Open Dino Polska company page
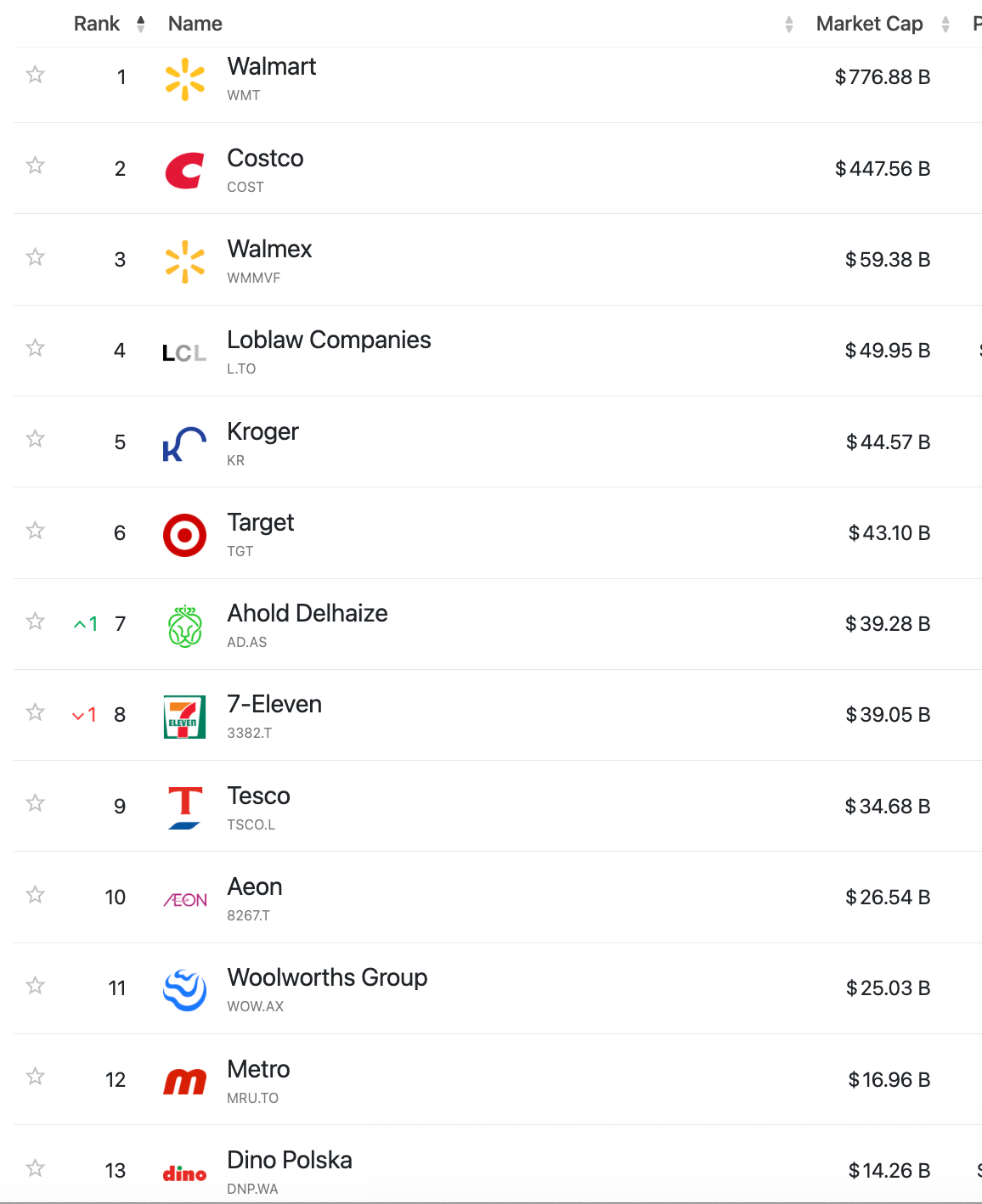The image size is (982, 1204). click(x=289, y=1161)
